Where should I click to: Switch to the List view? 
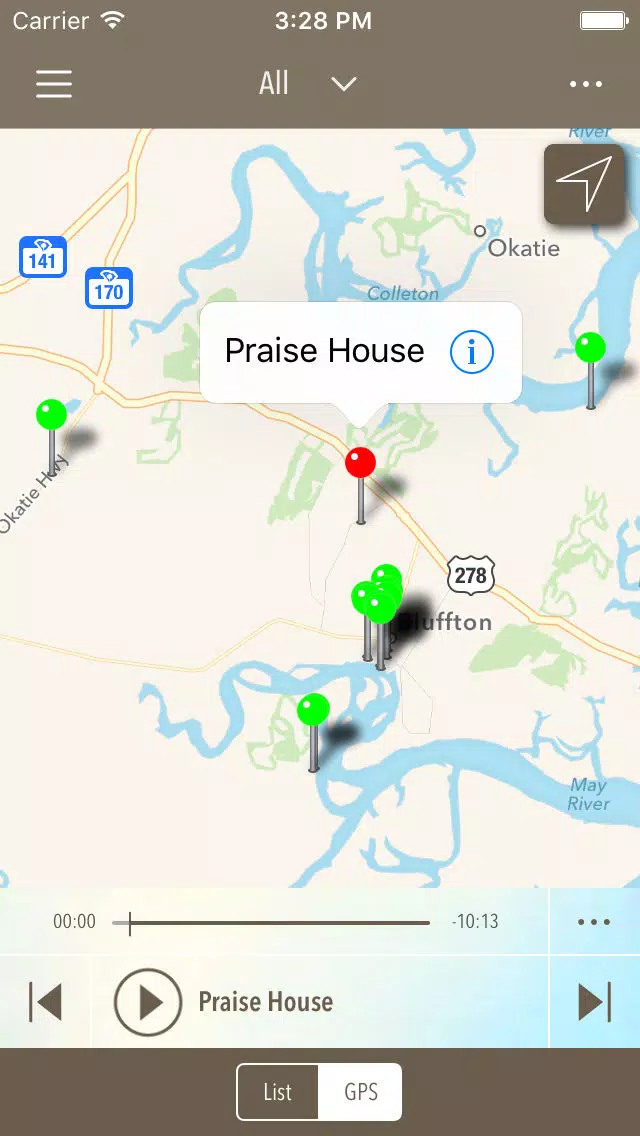pos(278,1092)
